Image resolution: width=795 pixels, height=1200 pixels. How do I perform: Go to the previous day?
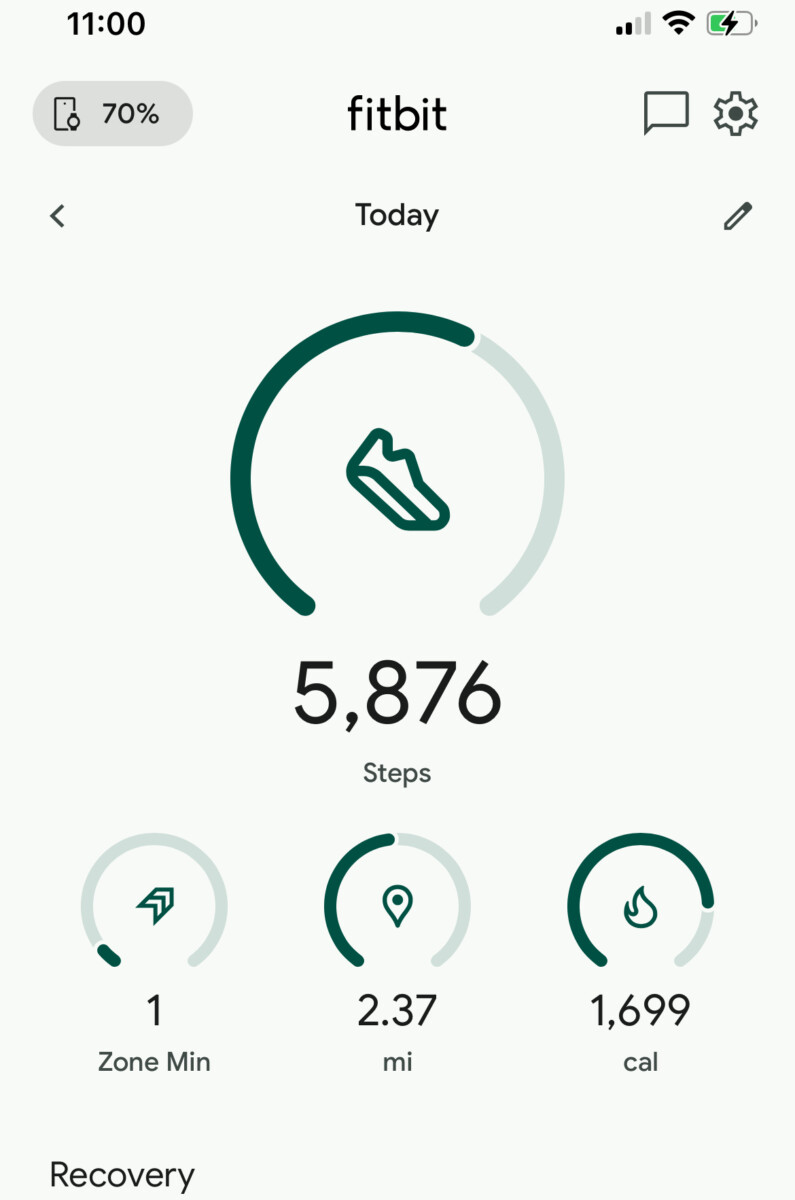click(58, 215)
